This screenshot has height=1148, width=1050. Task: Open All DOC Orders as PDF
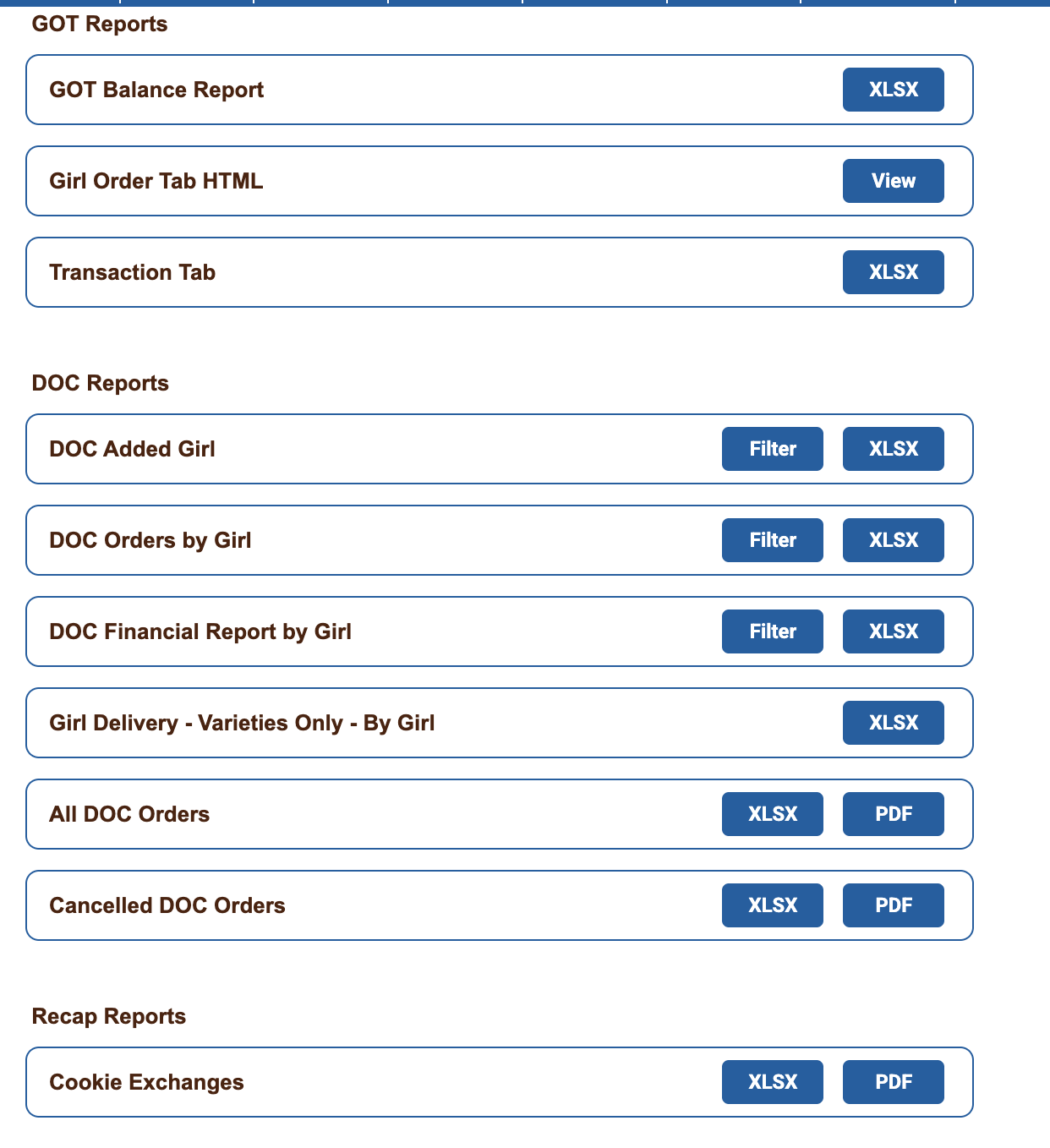coord(893,814)
